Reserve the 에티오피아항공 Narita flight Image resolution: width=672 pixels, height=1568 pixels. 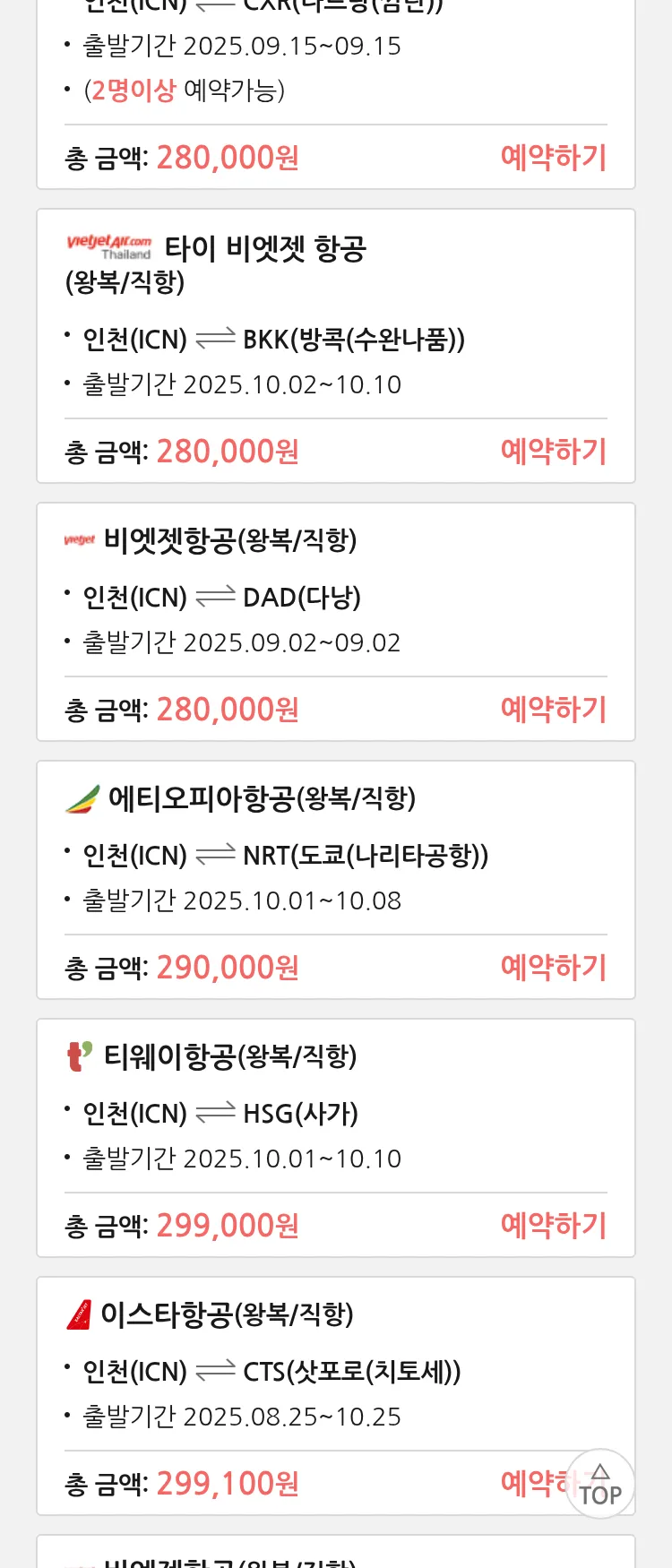(x=553, y=968)
